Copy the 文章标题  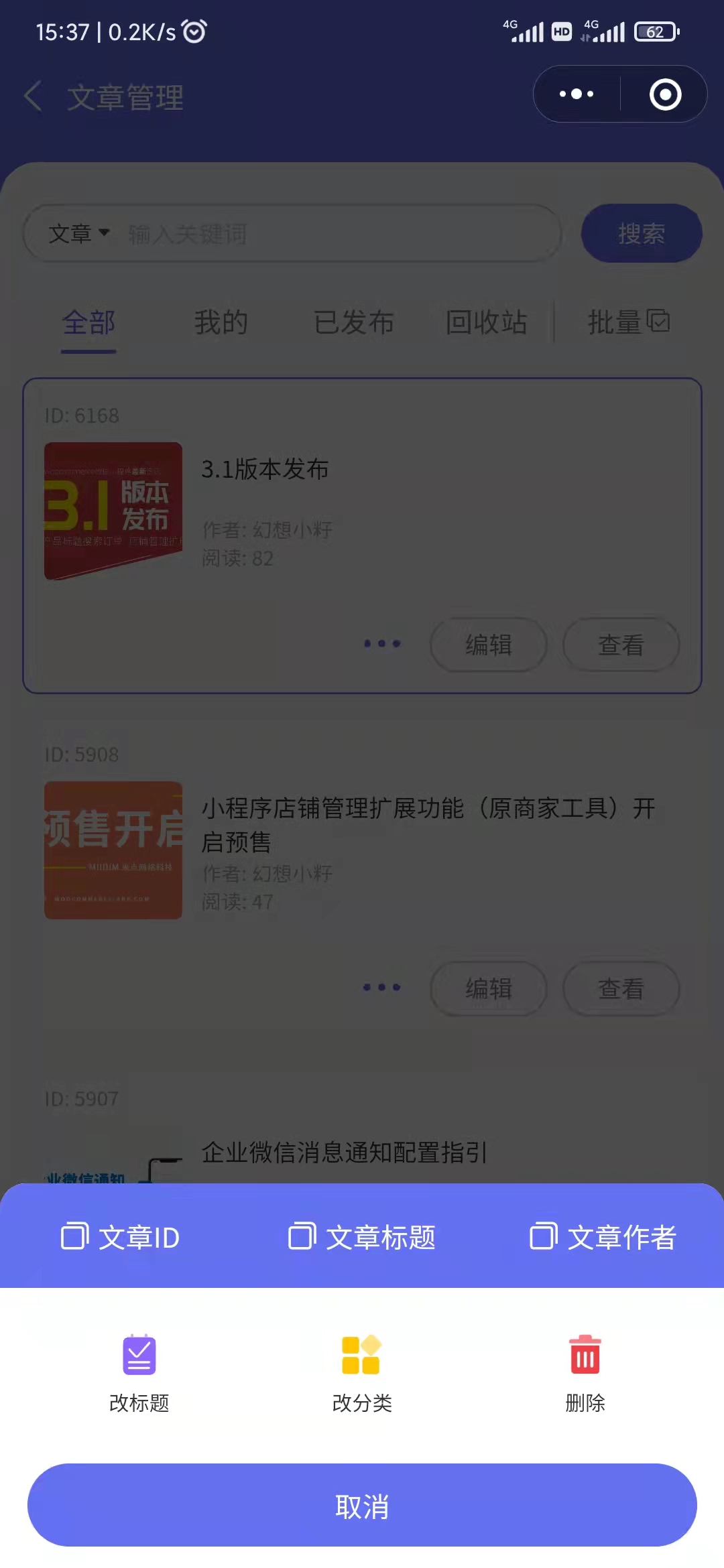(362, 1237)
